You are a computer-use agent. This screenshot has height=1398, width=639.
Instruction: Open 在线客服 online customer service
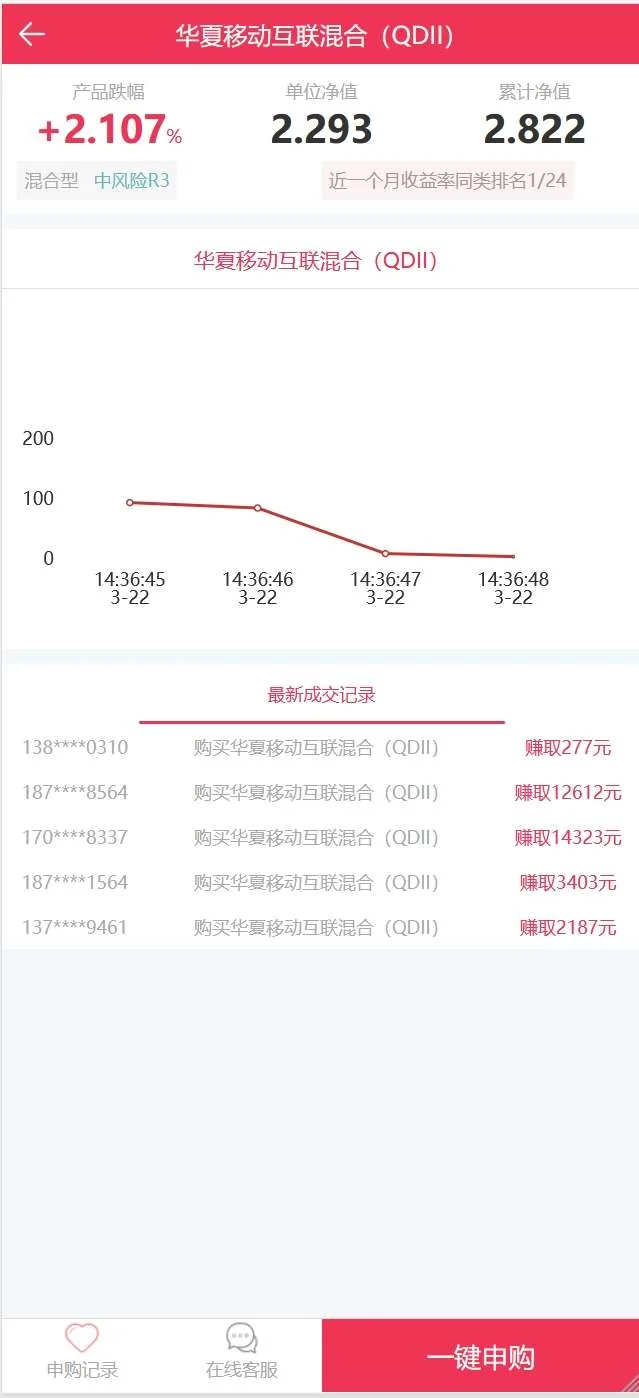coord(241,1352)
